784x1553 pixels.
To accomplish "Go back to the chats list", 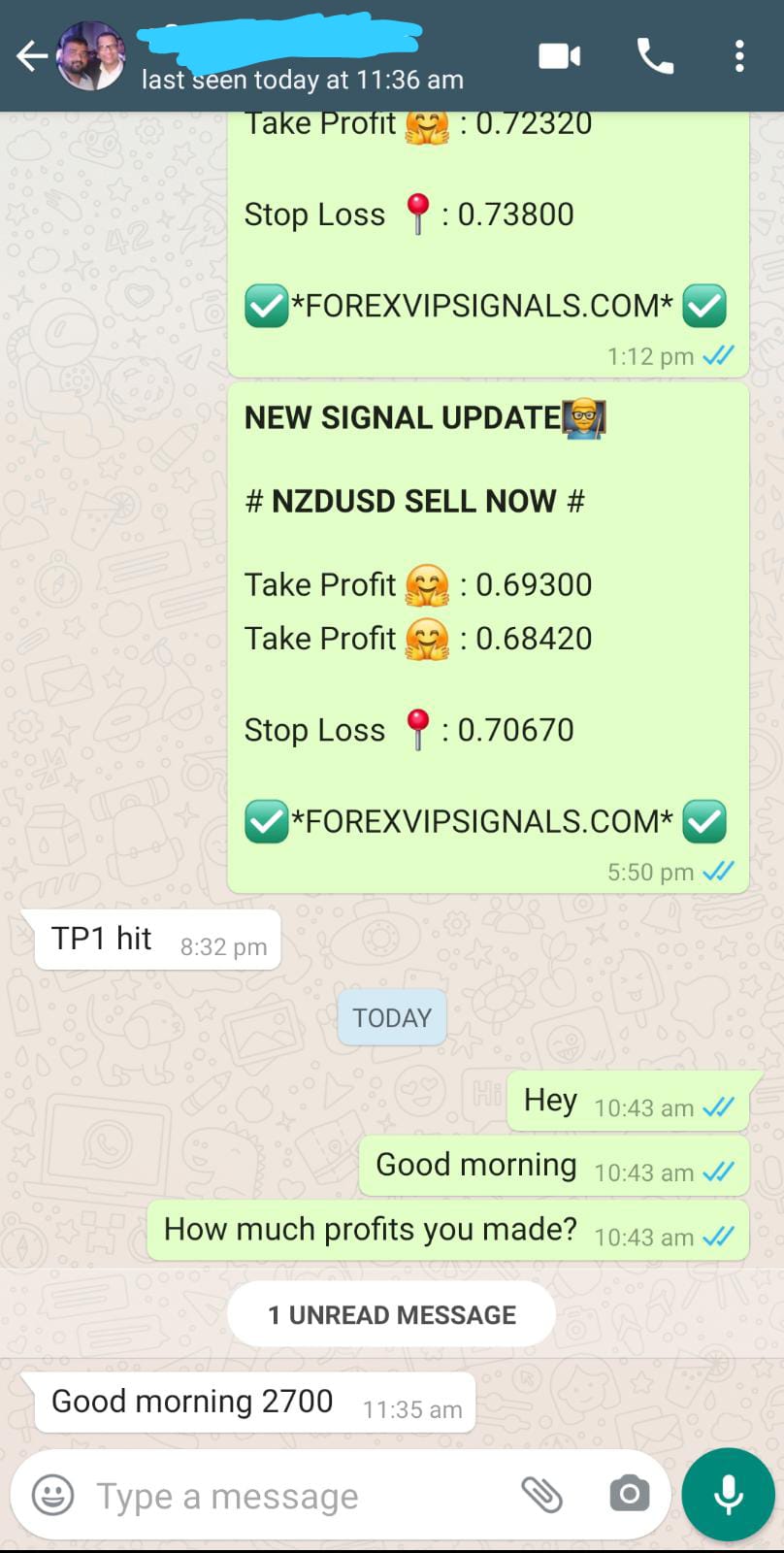I will coord(31,56).
